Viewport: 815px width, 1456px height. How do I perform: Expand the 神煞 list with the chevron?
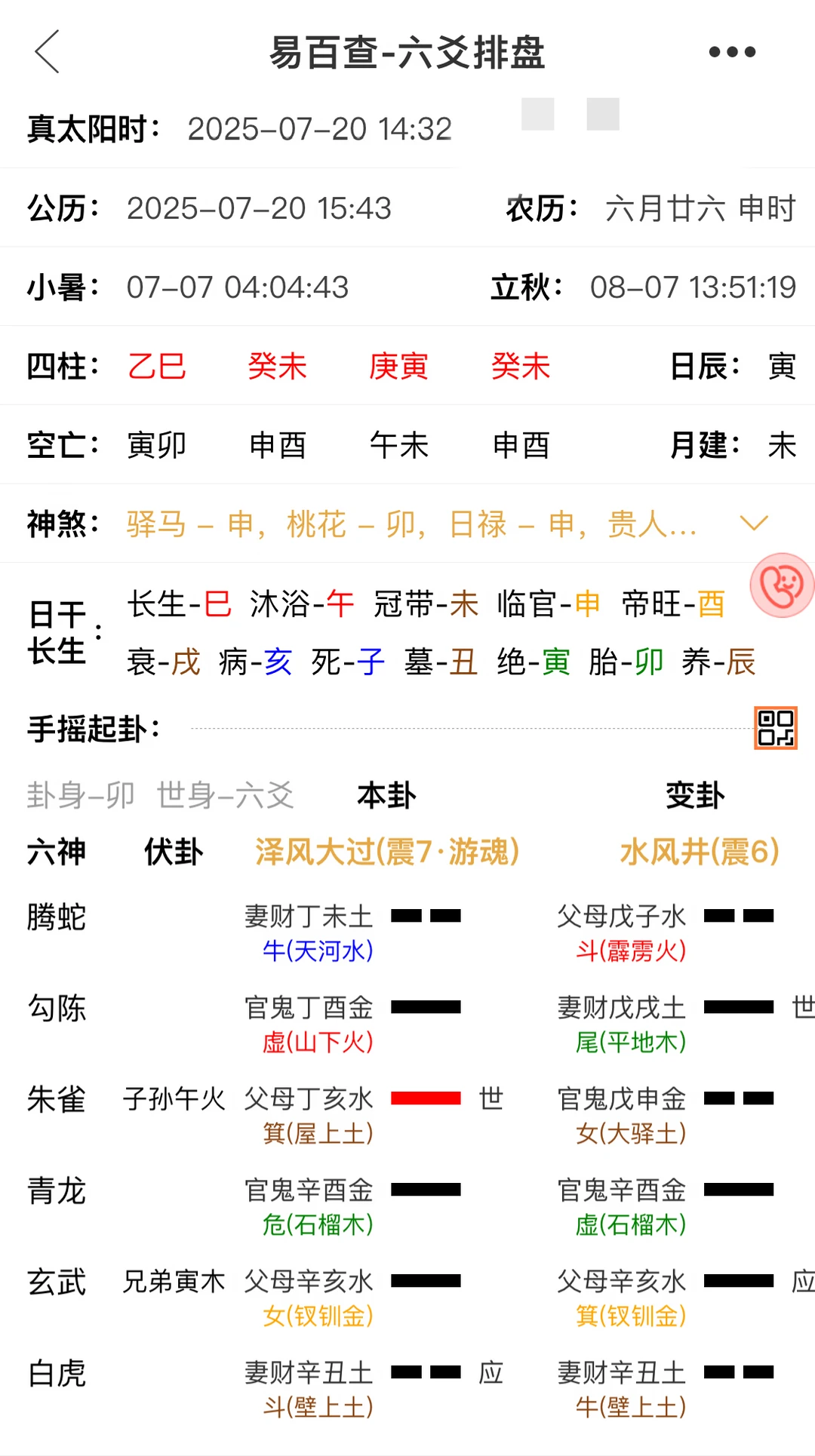click(x=754, y=523)
